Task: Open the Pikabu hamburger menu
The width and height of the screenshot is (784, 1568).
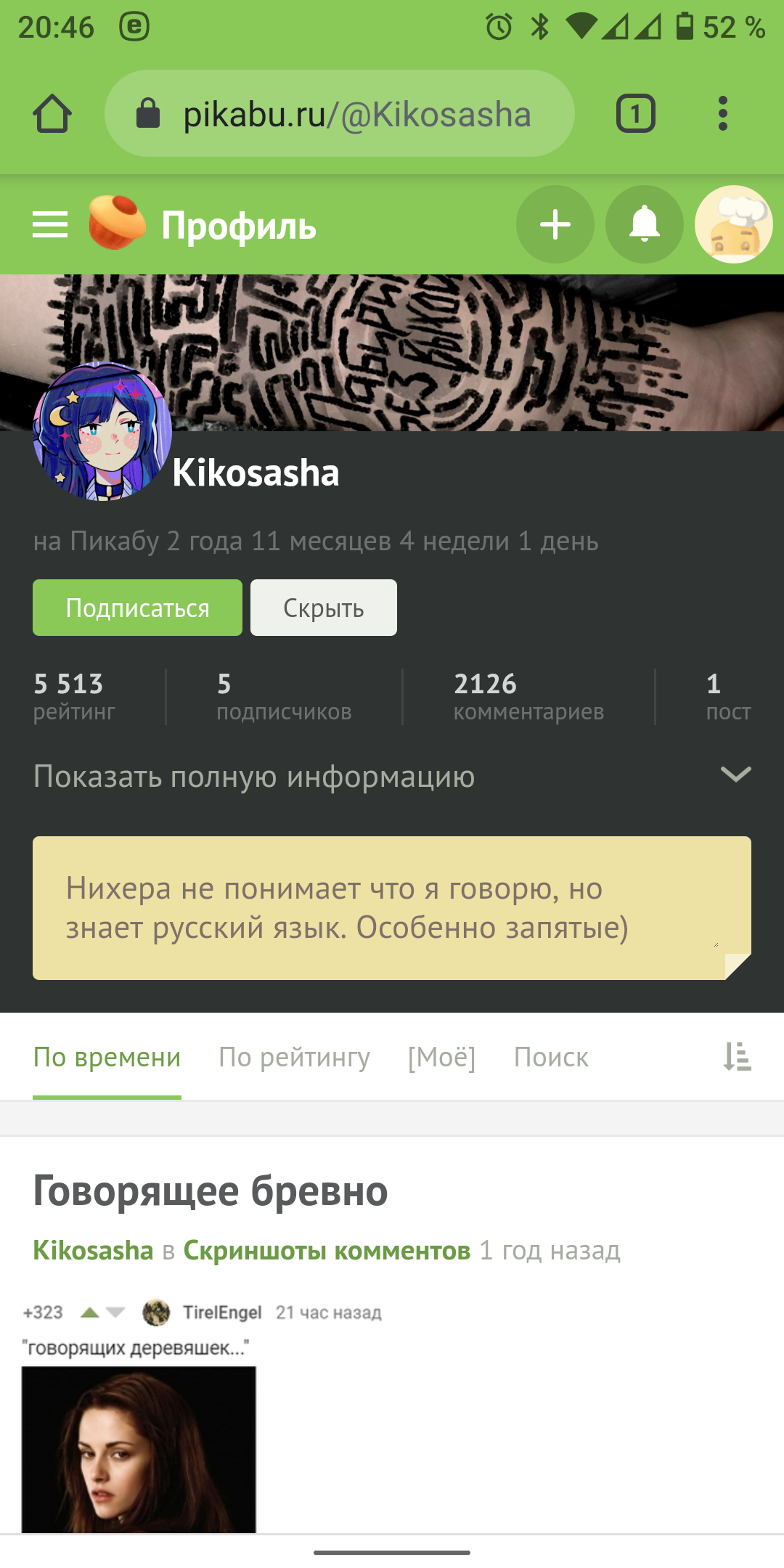Action: (50, 225)
